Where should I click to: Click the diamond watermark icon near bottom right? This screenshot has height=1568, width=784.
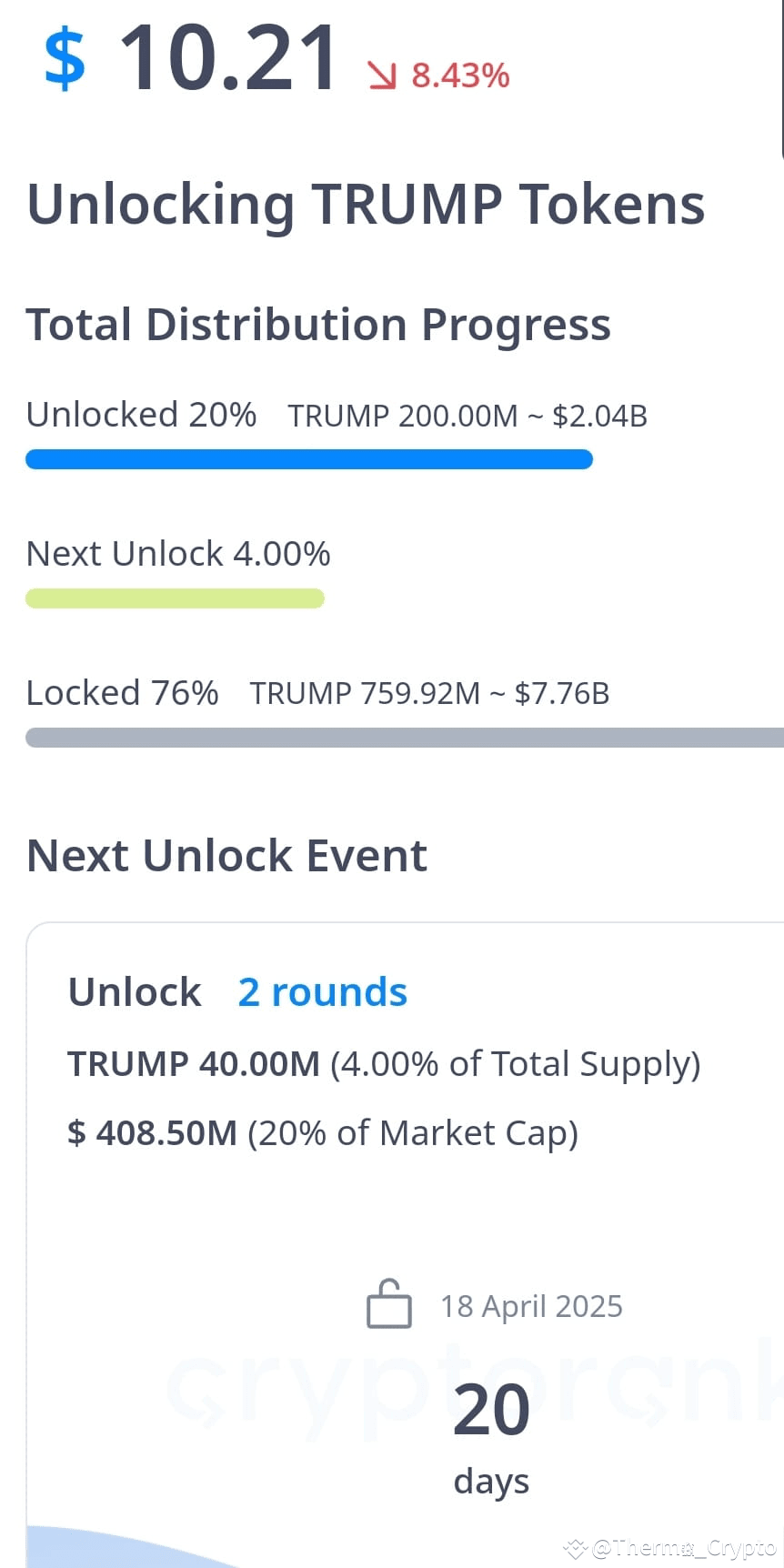tap(577, 1549)
